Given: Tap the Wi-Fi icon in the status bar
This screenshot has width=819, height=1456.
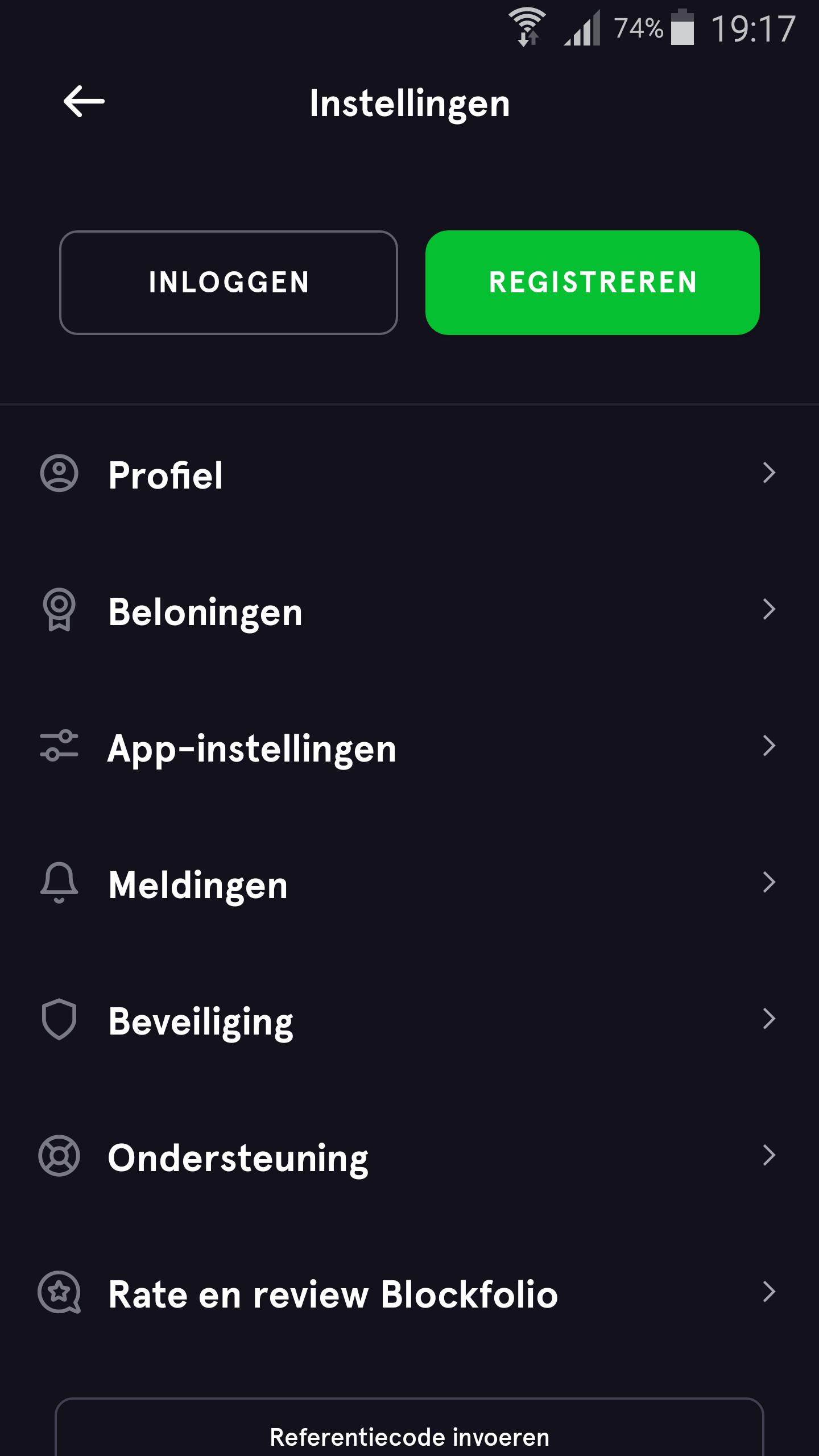Looking at the screenshot, I should pos(528,26).
